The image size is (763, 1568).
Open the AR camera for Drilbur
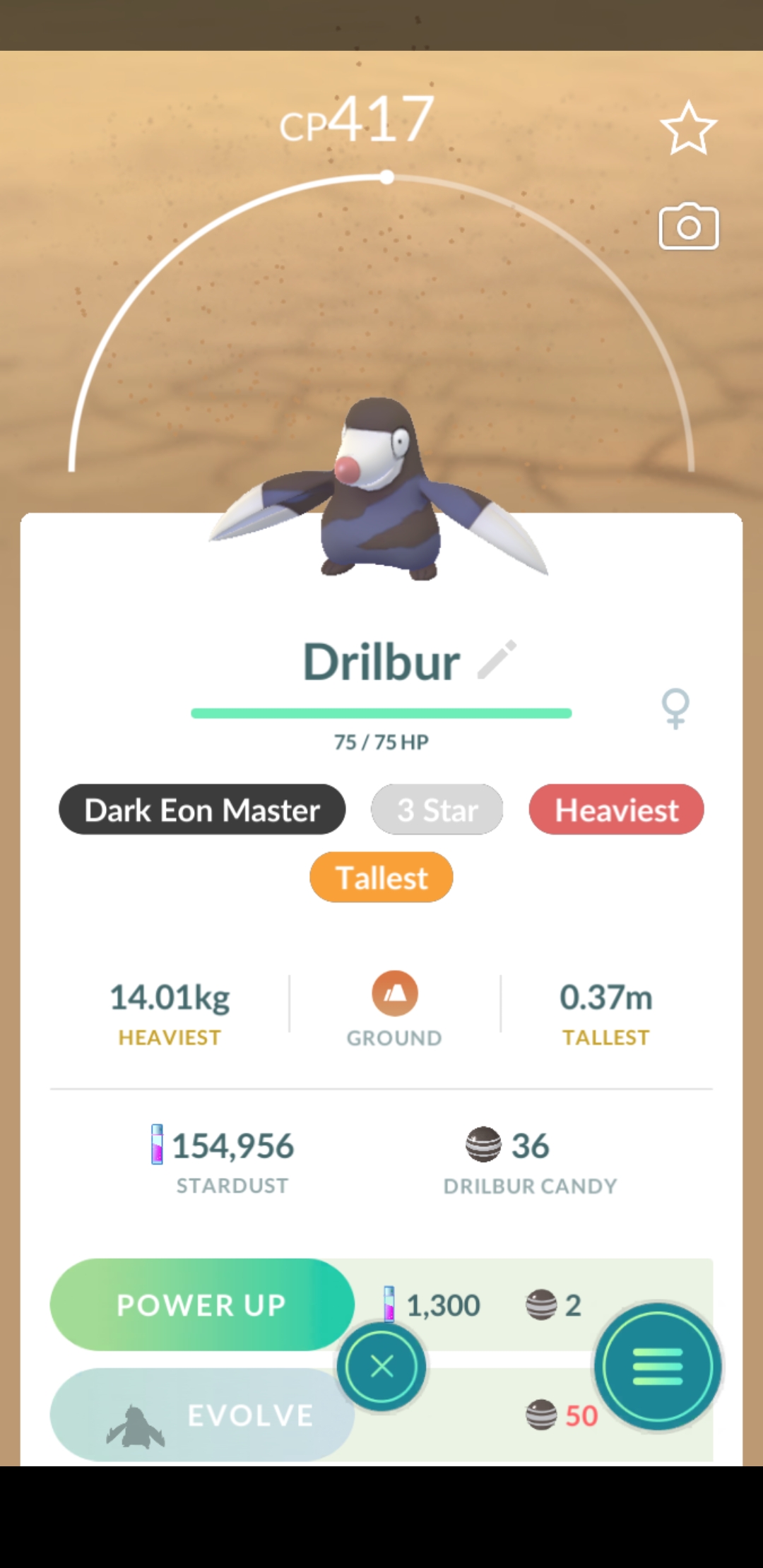coord(688,227)
